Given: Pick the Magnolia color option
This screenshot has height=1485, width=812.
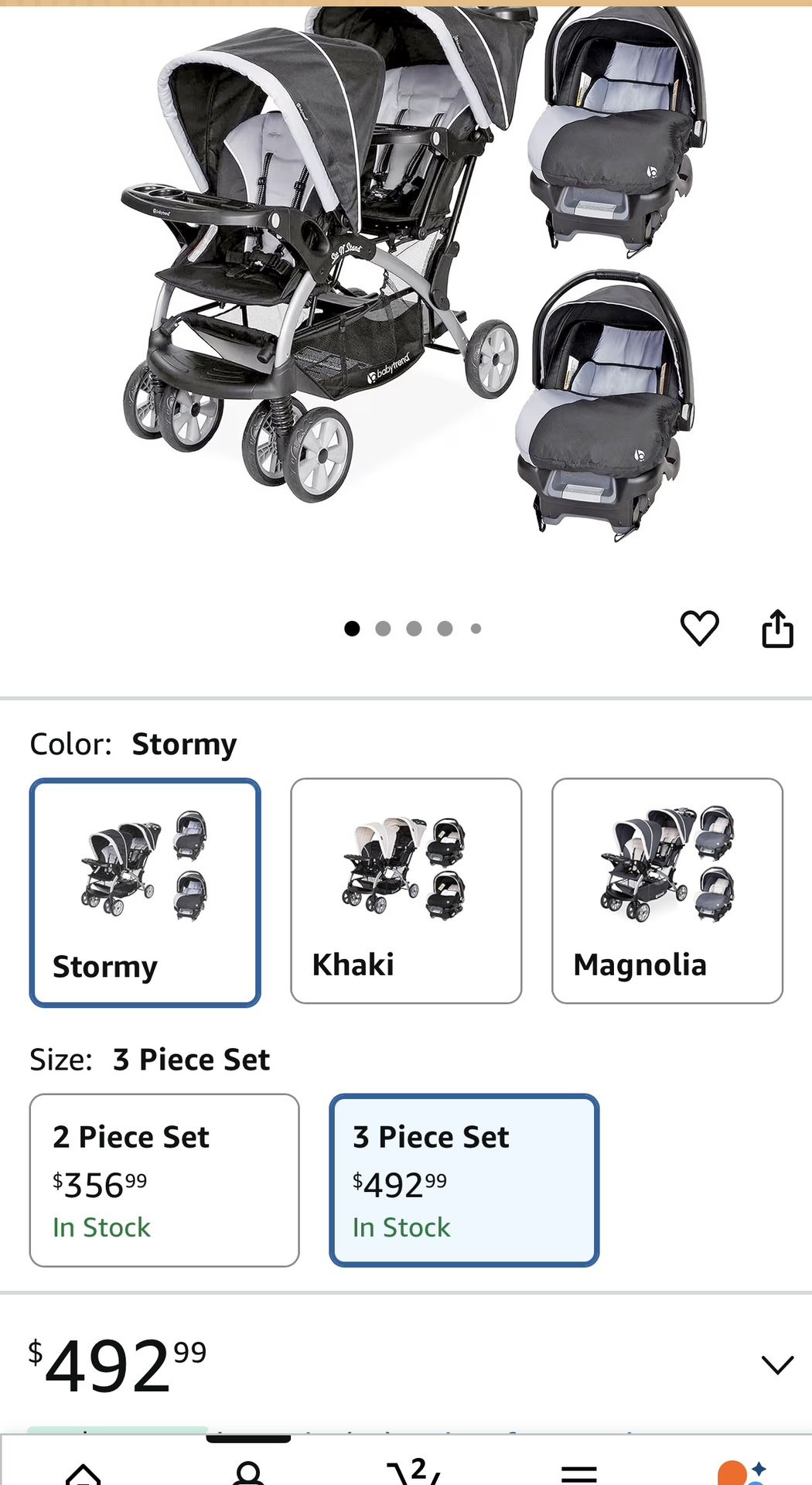Looking at the screenshot, I should (x=667, y=890).
